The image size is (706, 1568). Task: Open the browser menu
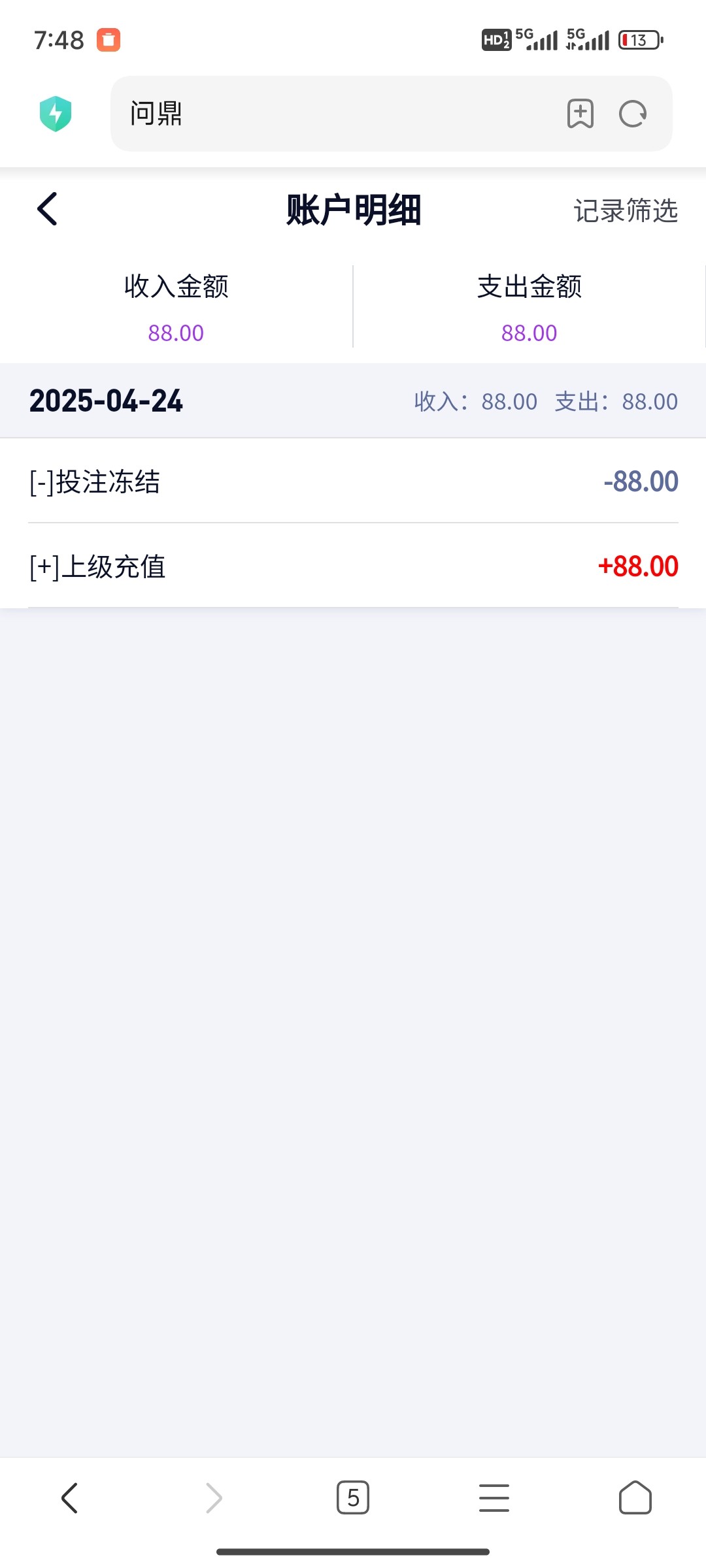tap(494, 1497)
